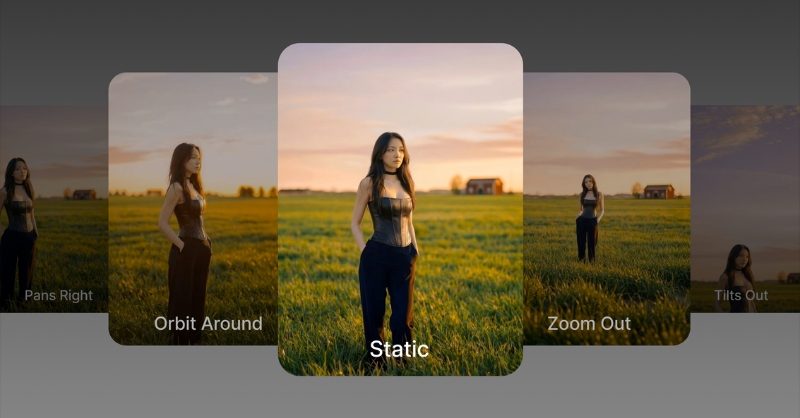Open the Pans Right motion card

[54, 210]
